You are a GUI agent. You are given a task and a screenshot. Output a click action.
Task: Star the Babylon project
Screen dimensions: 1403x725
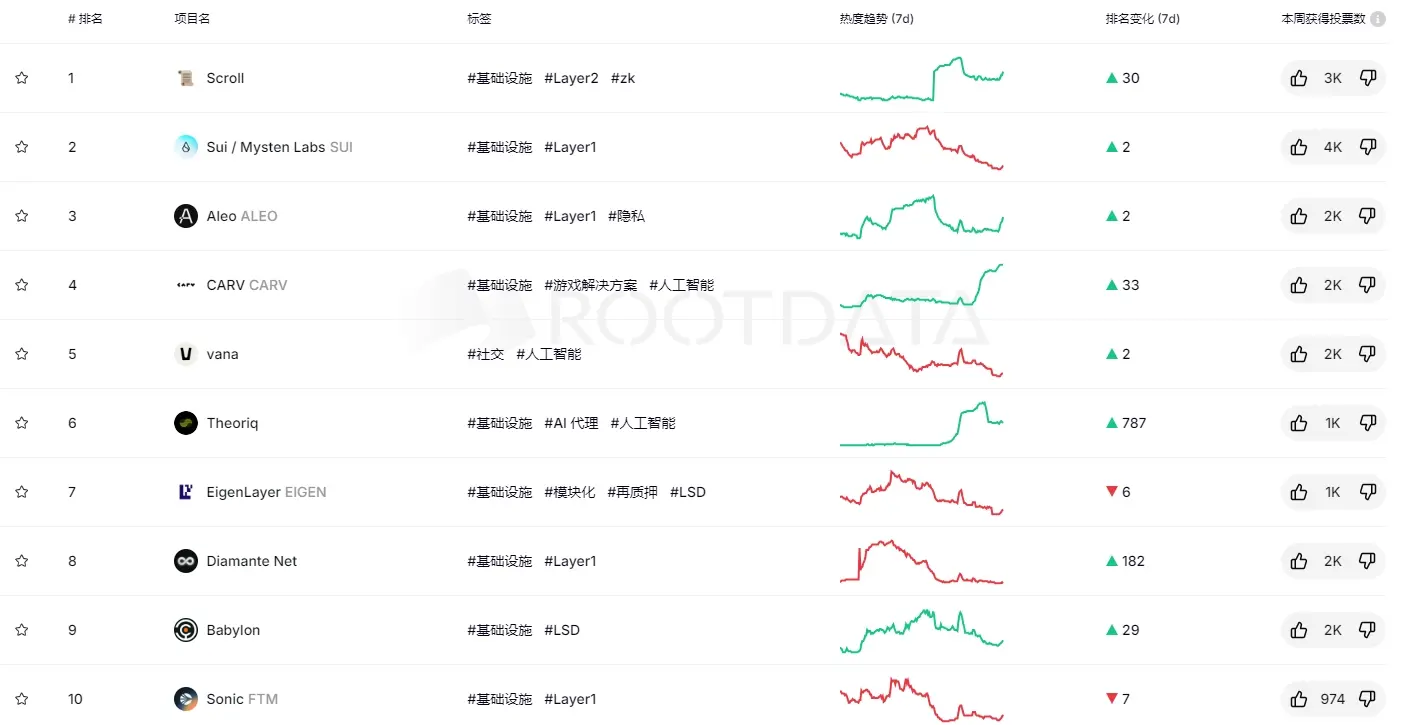coord(22,630)
